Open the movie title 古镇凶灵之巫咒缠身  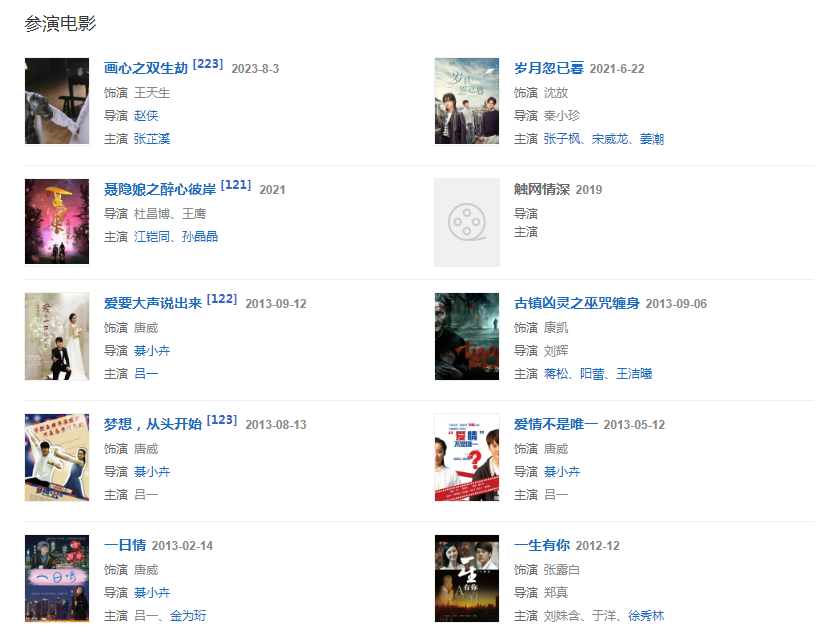pos(576,303)
